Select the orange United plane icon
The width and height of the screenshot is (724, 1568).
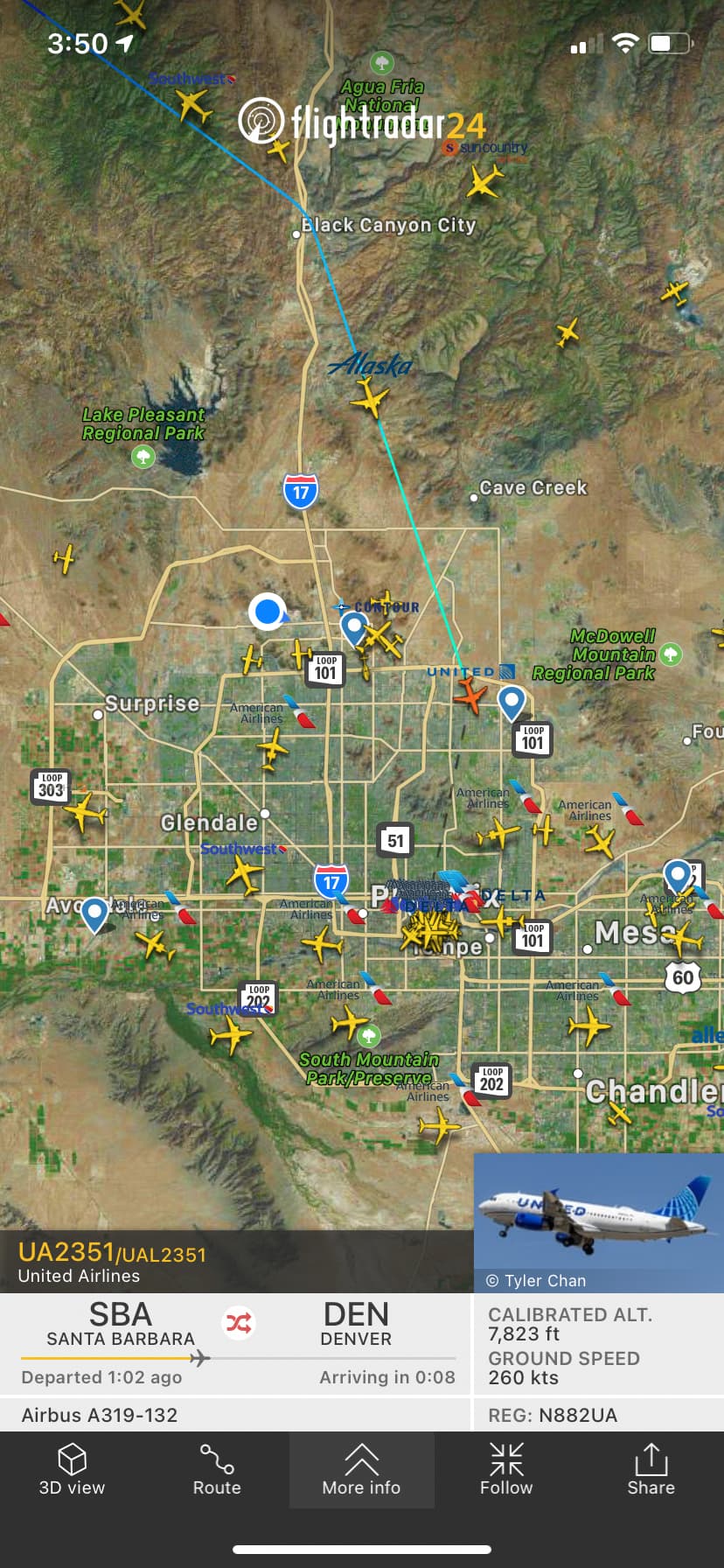470,696
